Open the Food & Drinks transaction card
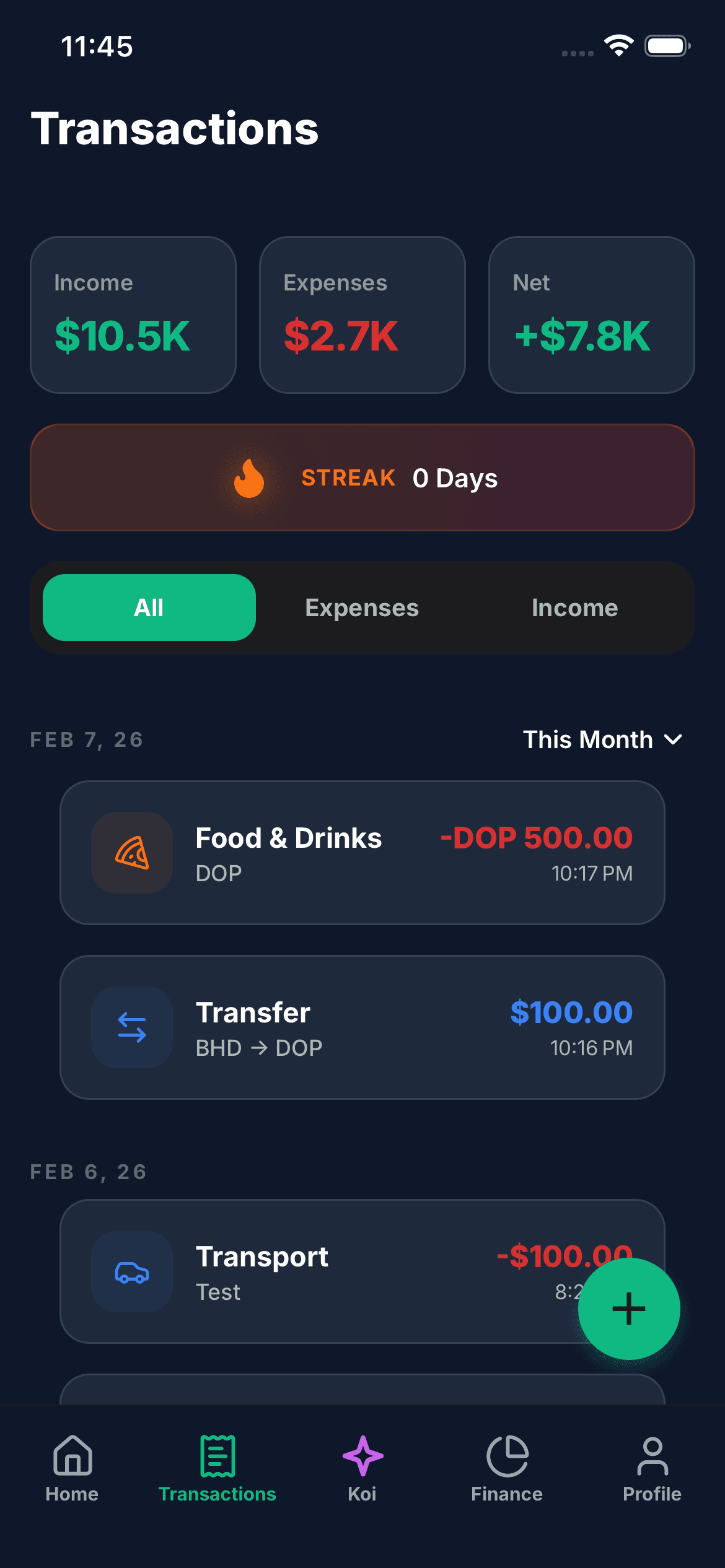This screenshot has height=1568, width=725. pyautogui.click(x=361, y=853)
